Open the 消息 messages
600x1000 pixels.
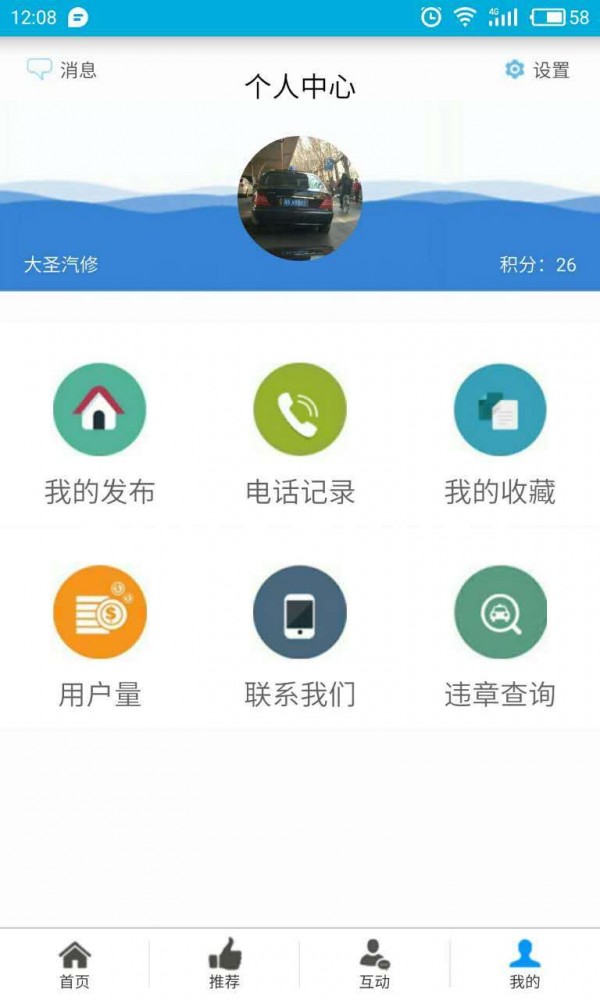[x=61, y=70]
